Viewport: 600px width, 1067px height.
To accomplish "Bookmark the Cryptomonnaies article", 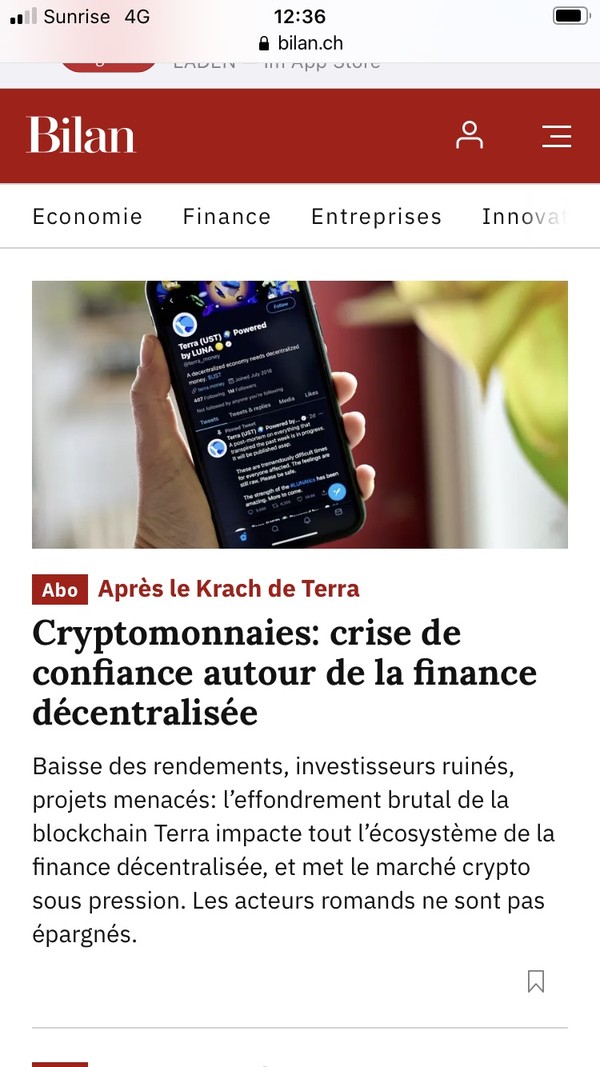I will (x=536, y=981).
